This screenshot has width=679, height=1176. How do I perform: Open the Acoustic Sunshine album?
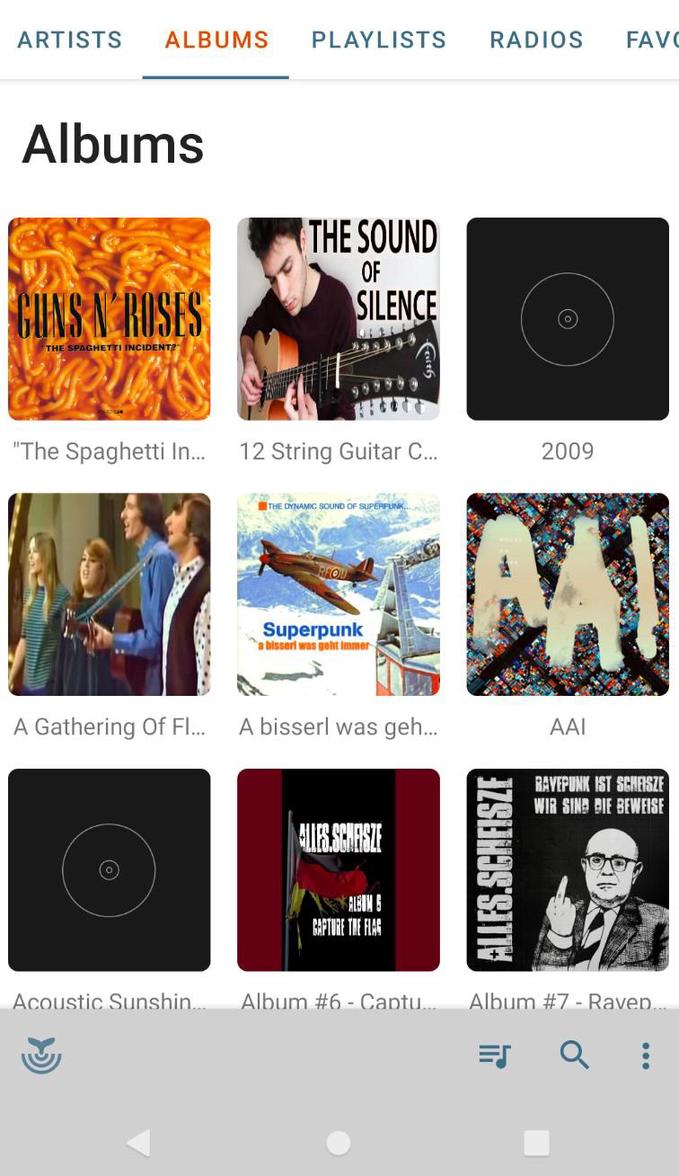(109, 869)
